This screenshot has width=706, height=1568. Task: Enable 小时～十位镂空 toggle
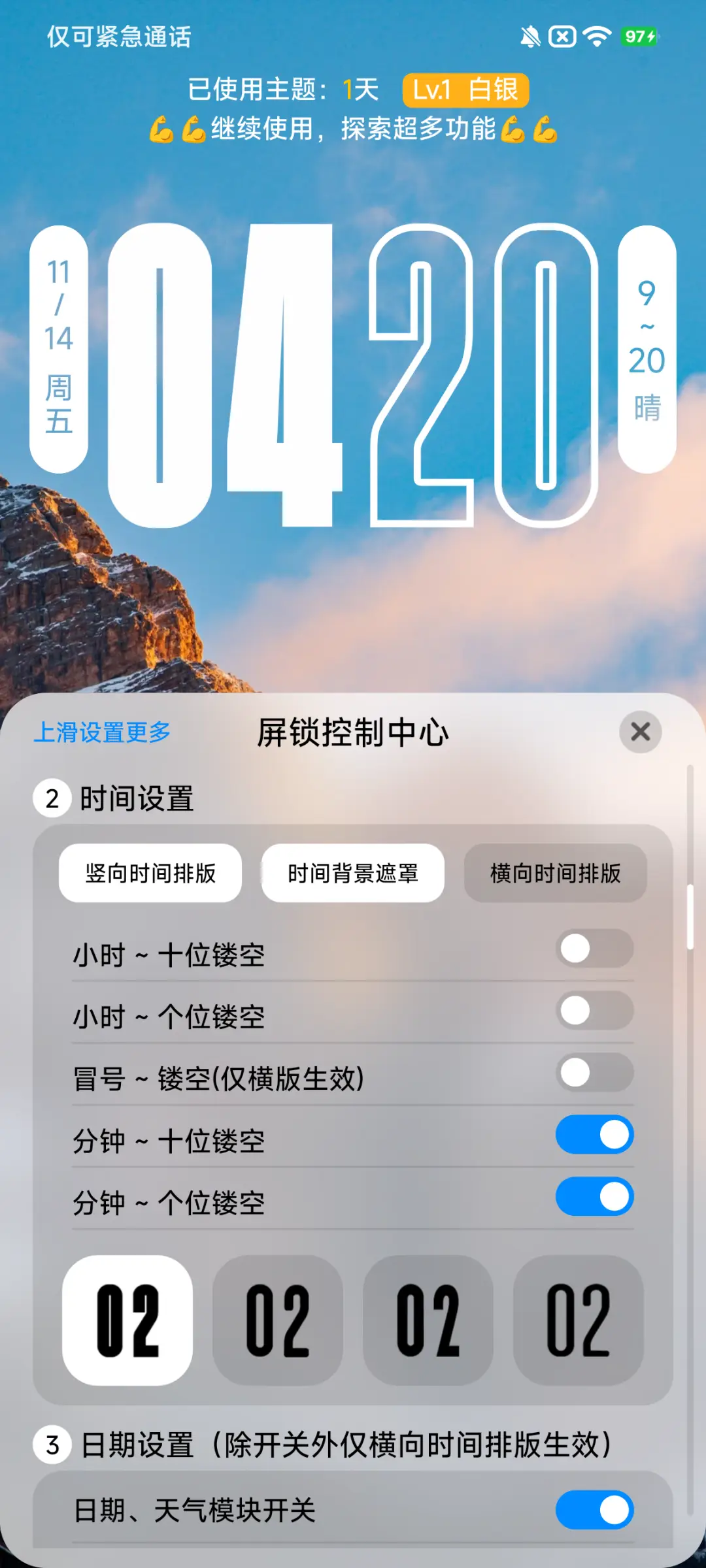(x=594, y=947)
